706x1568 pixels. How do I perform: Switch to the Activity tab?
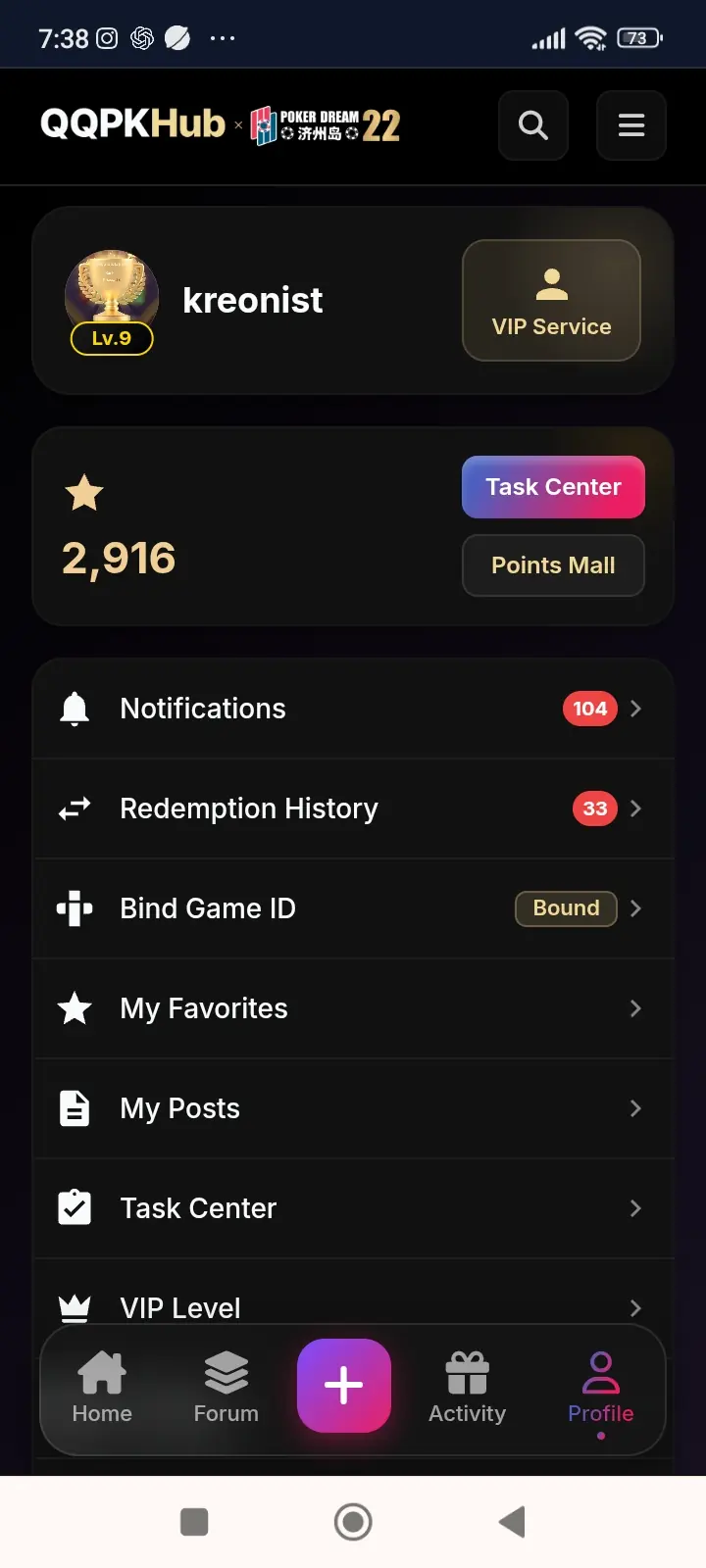click(468, 1387)
